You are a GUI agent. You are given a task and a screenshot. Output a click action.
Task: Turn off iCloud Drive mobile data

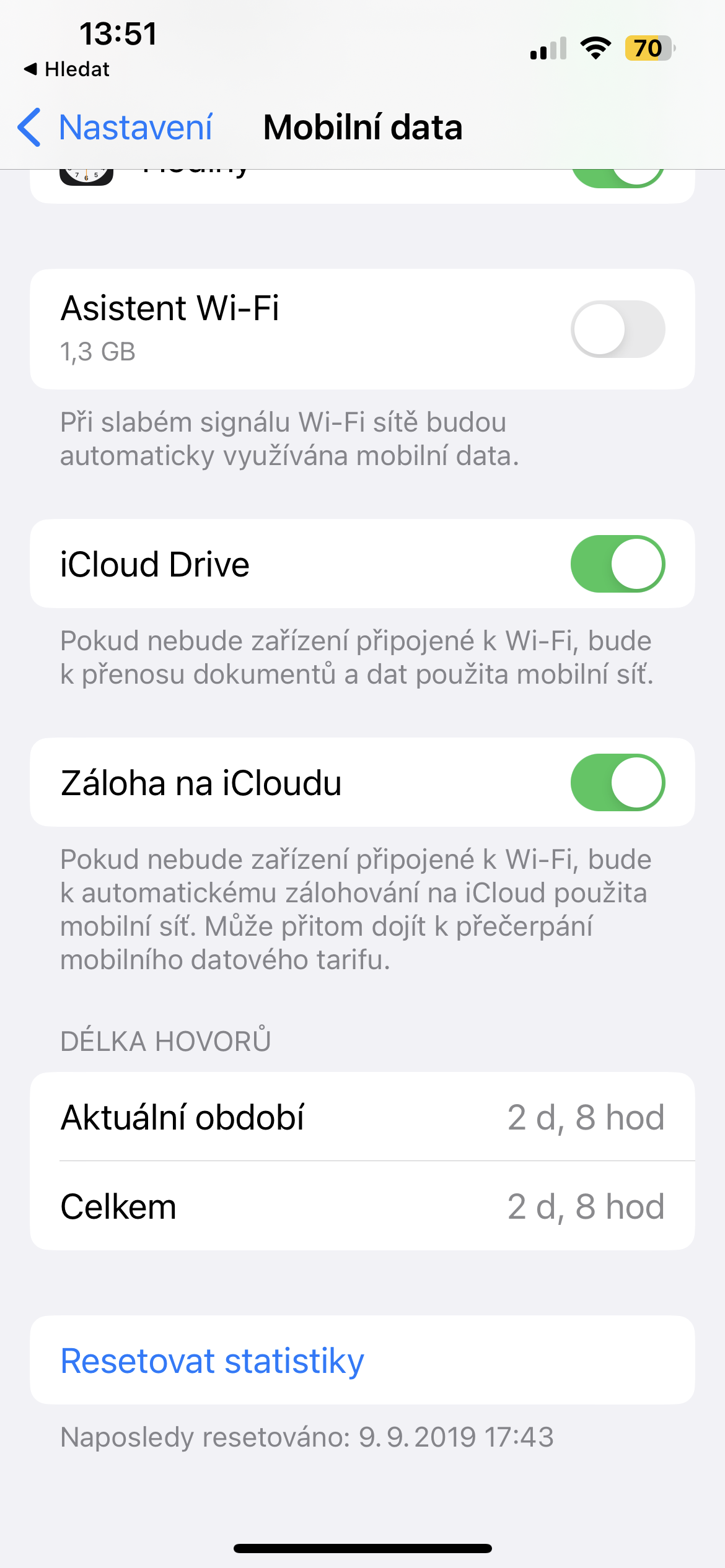[617, 564]
